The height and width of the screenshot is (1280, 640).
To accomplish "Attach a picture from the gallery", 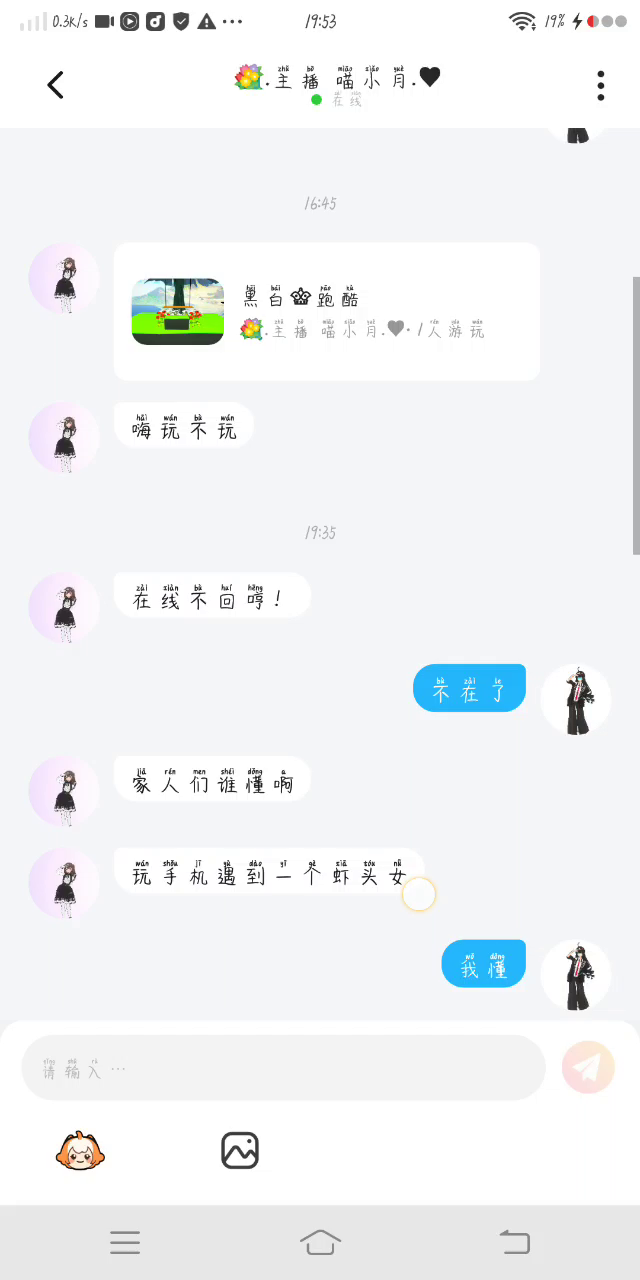I will click(x=240, y=1151).
